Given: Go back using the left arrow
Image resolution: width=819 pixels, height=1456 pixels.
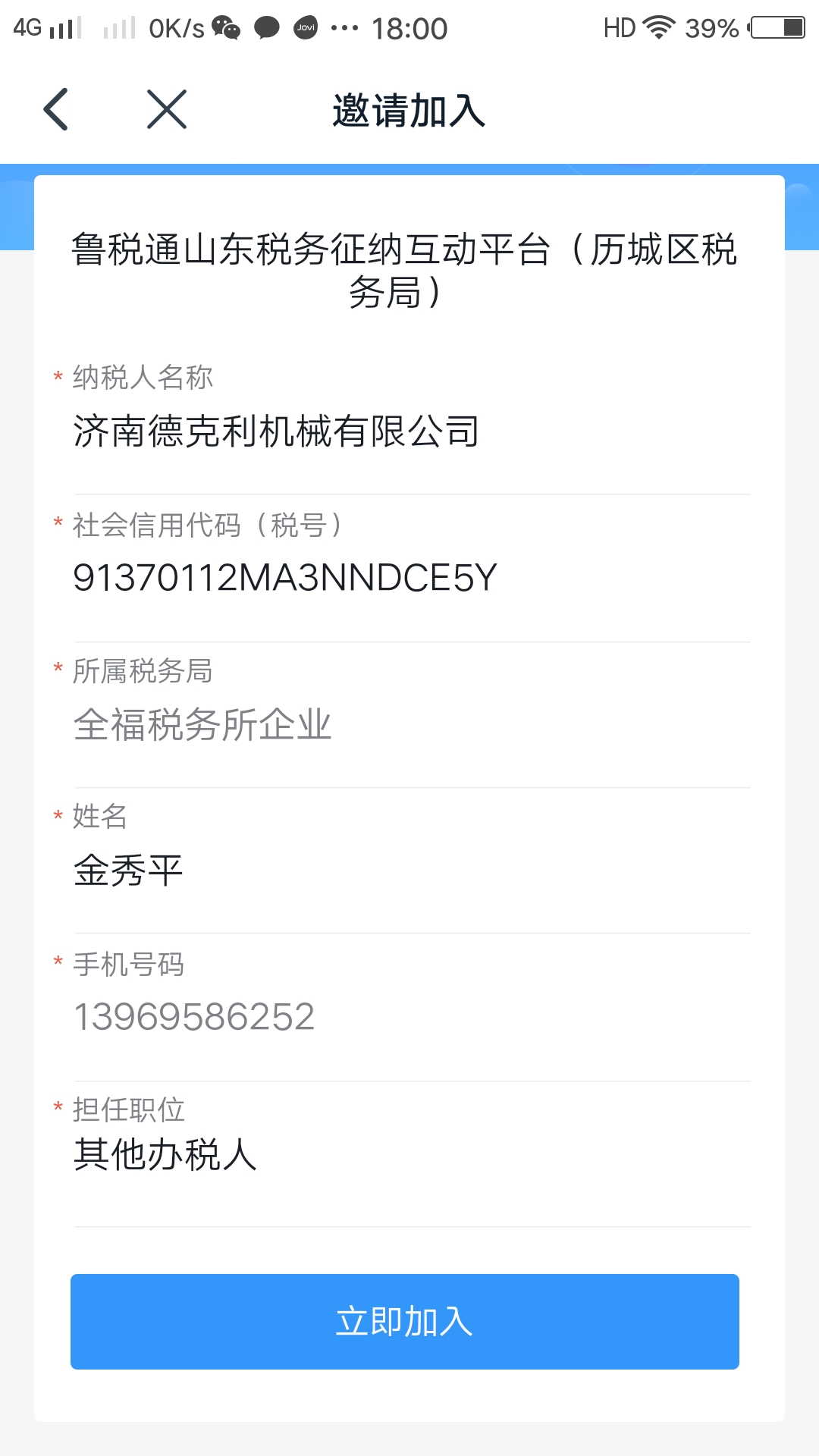Looking at the screenshot, I should tap(56, 109).
